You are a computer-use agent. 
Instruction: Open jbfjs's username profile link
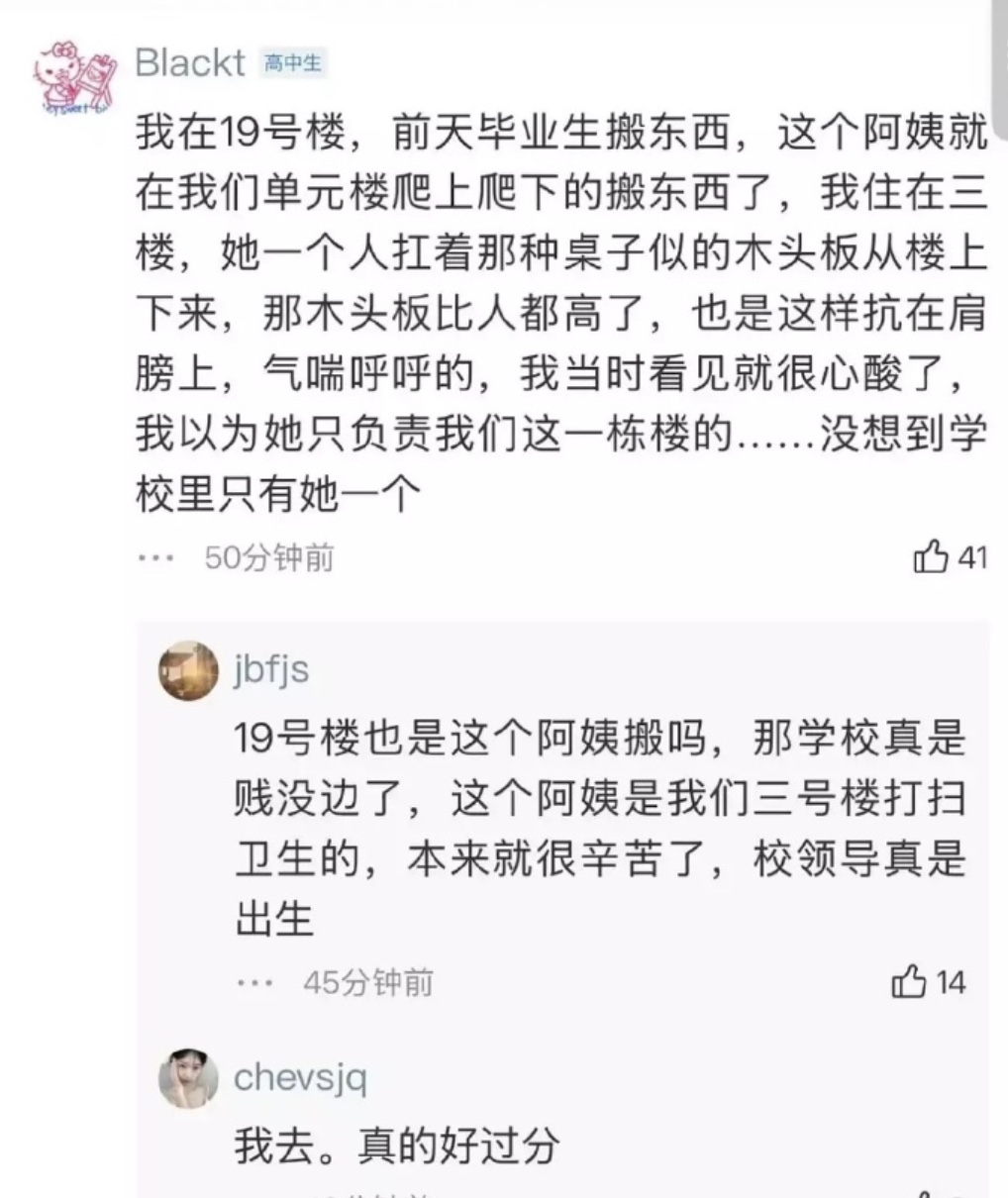coord(271,670)
